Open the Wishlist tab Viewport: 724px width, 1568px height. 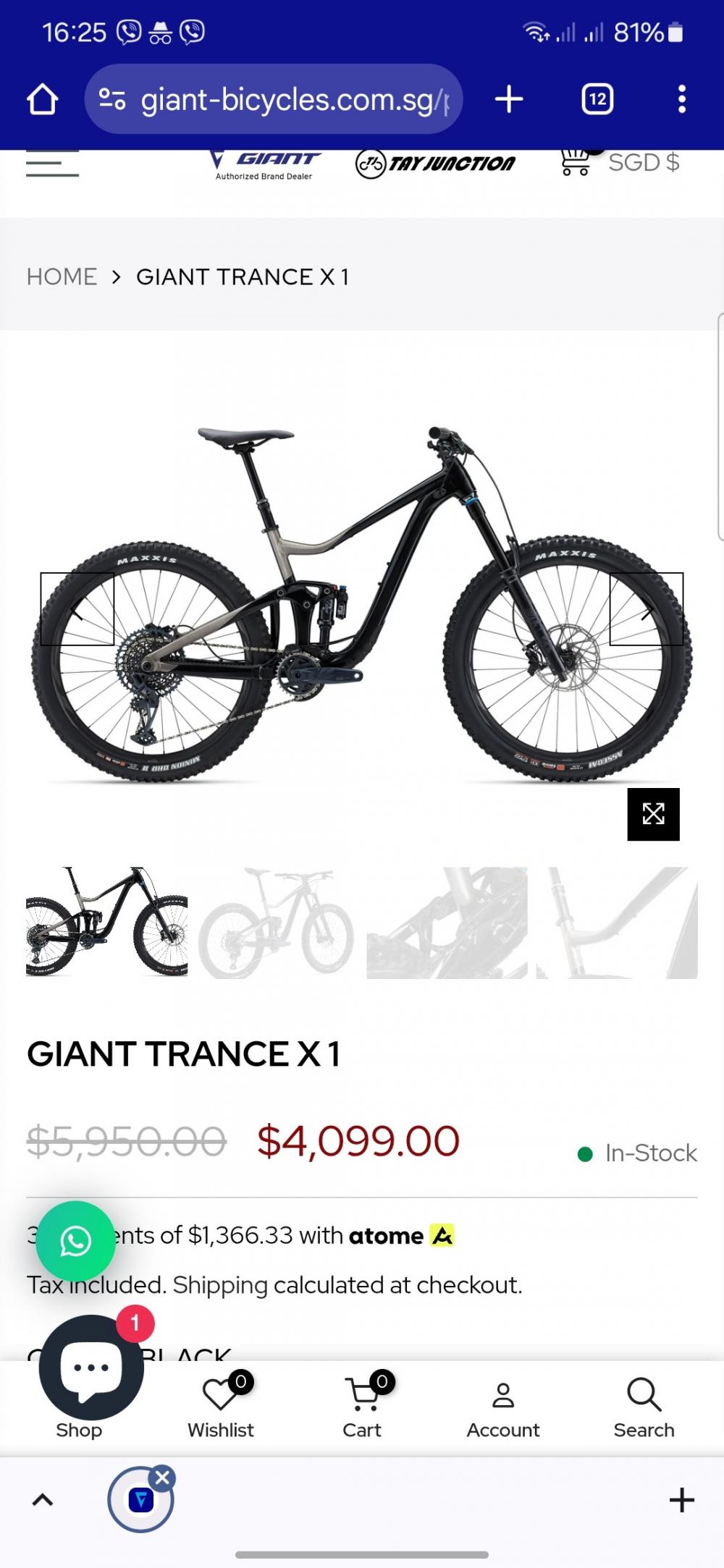pyautogui.click(x=221, y=1407)
